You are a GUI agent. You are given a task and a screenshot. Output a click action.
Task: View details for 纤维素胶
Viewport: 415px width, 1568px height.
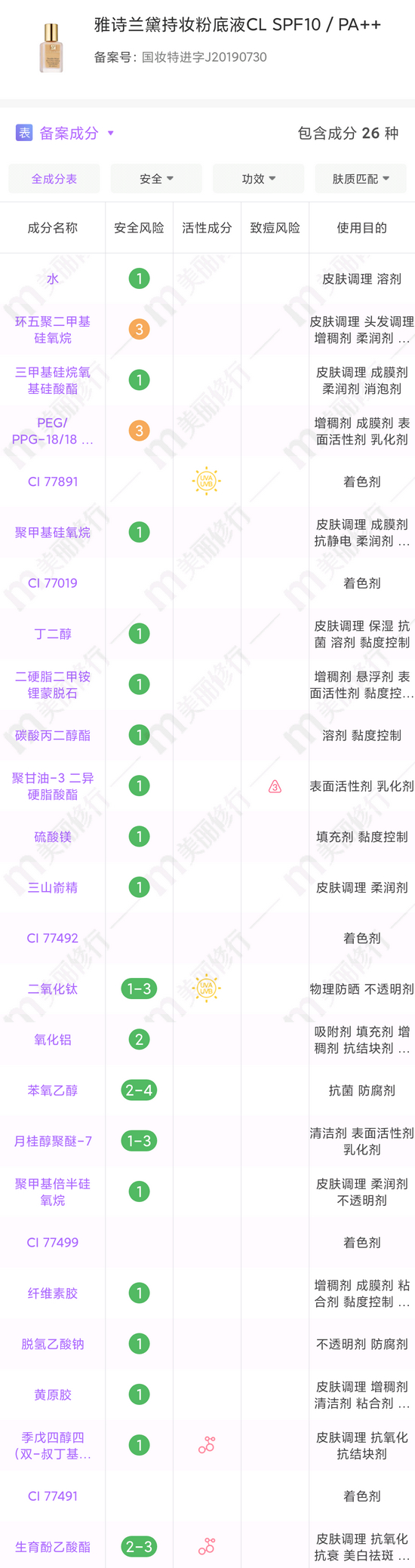point(53,1293)
